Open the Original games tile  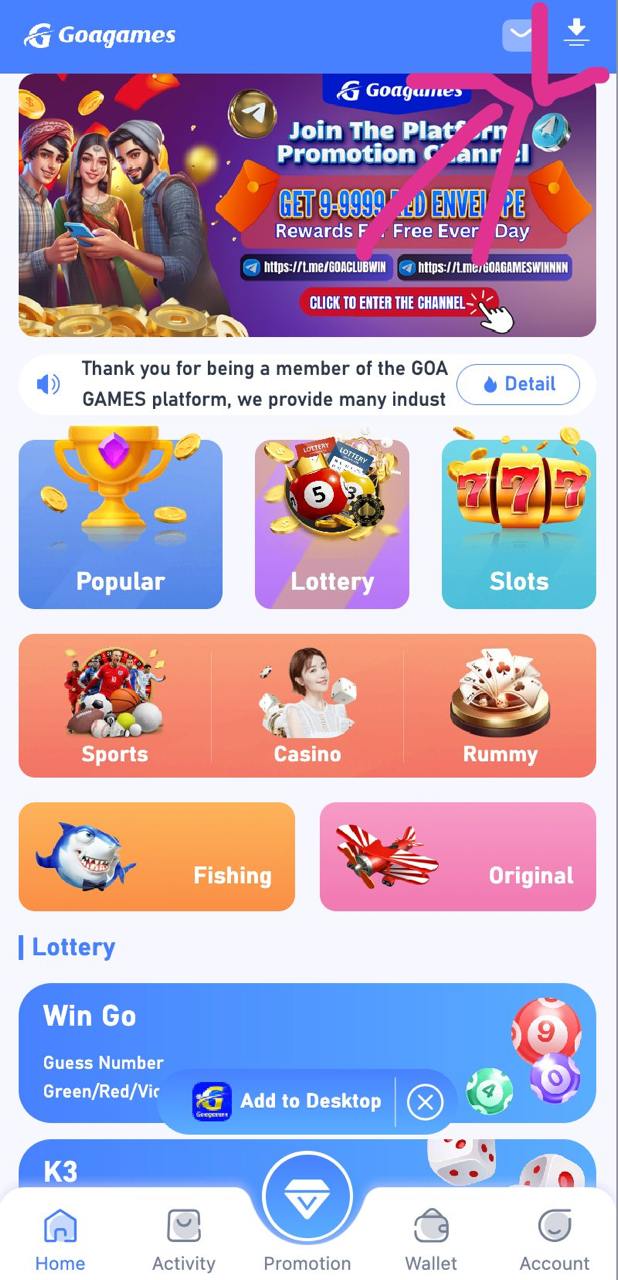coord(457,857)
